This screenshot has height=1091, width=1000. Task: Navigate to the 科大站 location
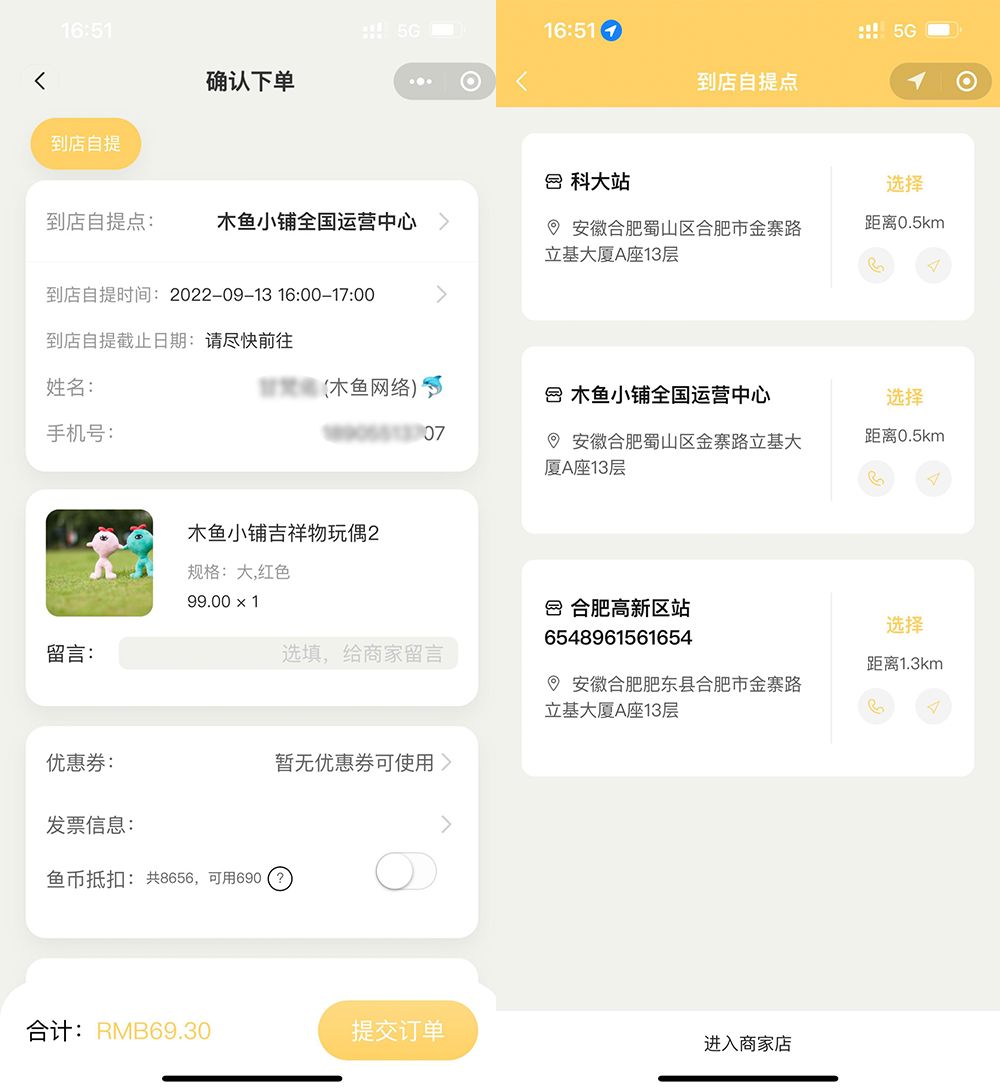(x=933, y=266)
